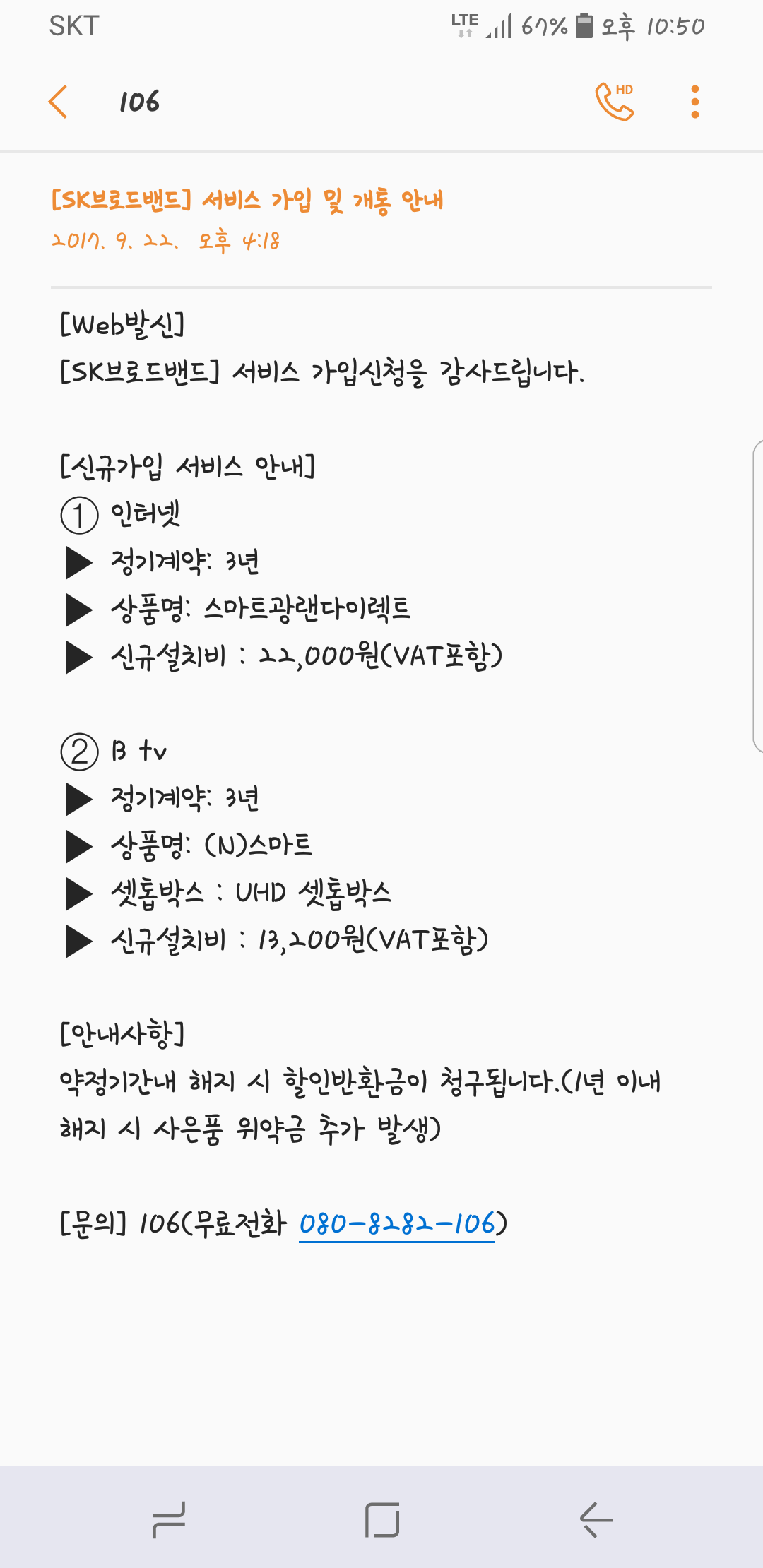Go back from the 106 message

[x=58, y=102]
